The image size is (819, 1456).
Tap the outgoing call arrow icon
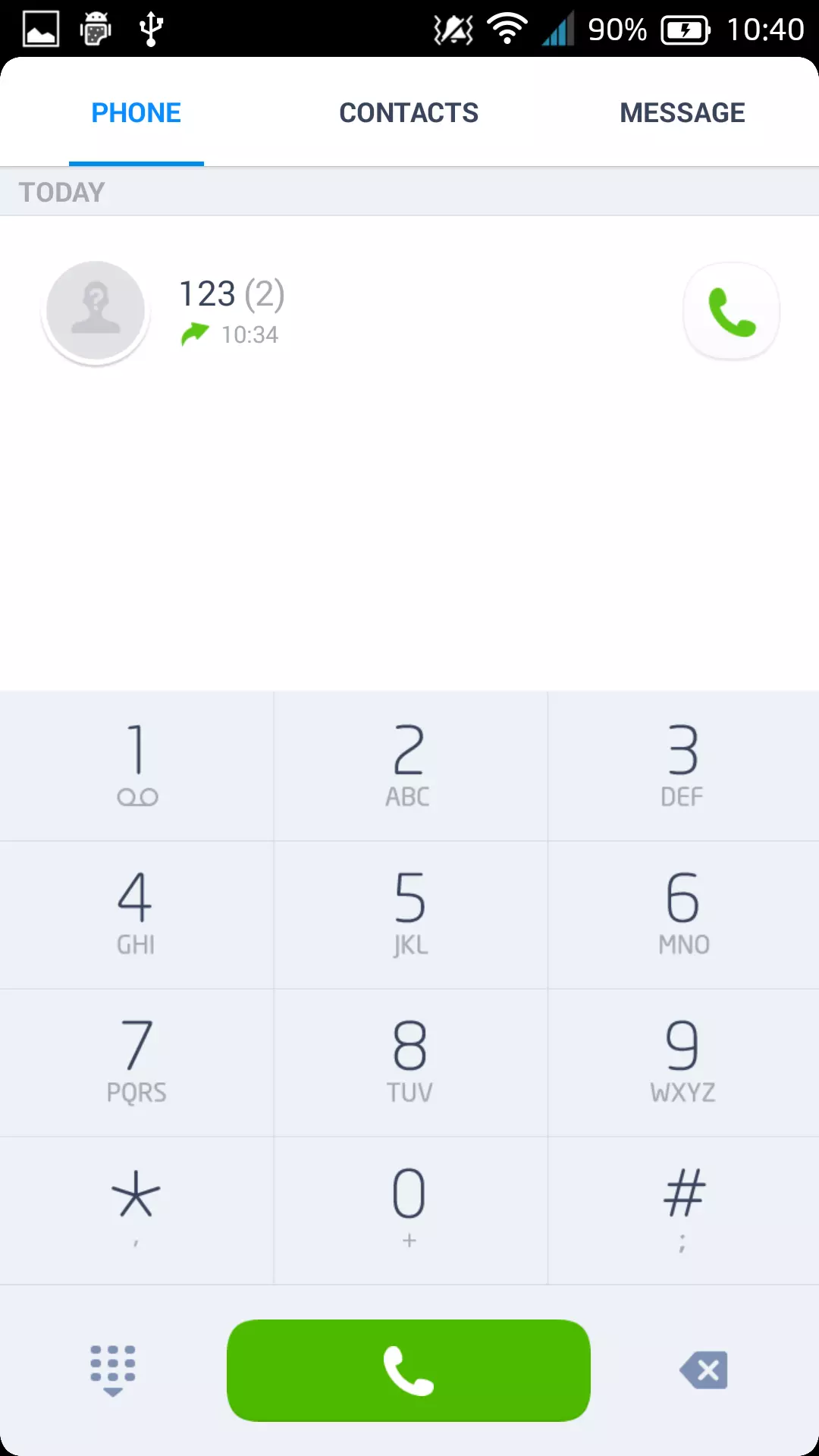point(196,334)
